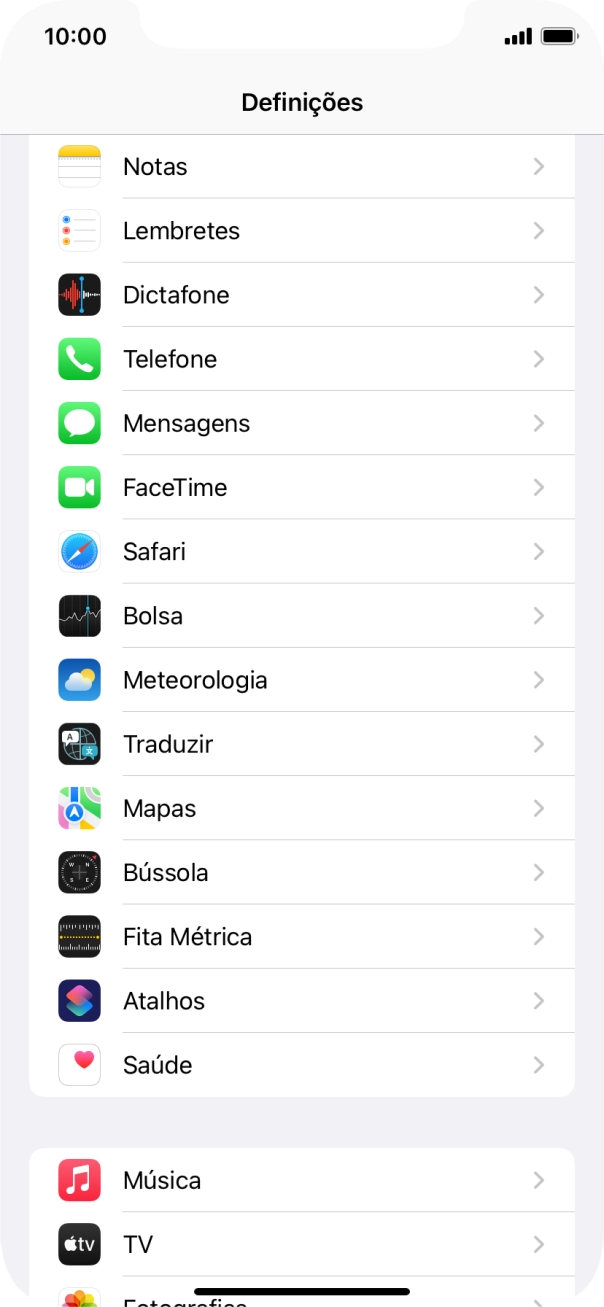
Task: Open Notas settings
Action: [x=300, y=167]
